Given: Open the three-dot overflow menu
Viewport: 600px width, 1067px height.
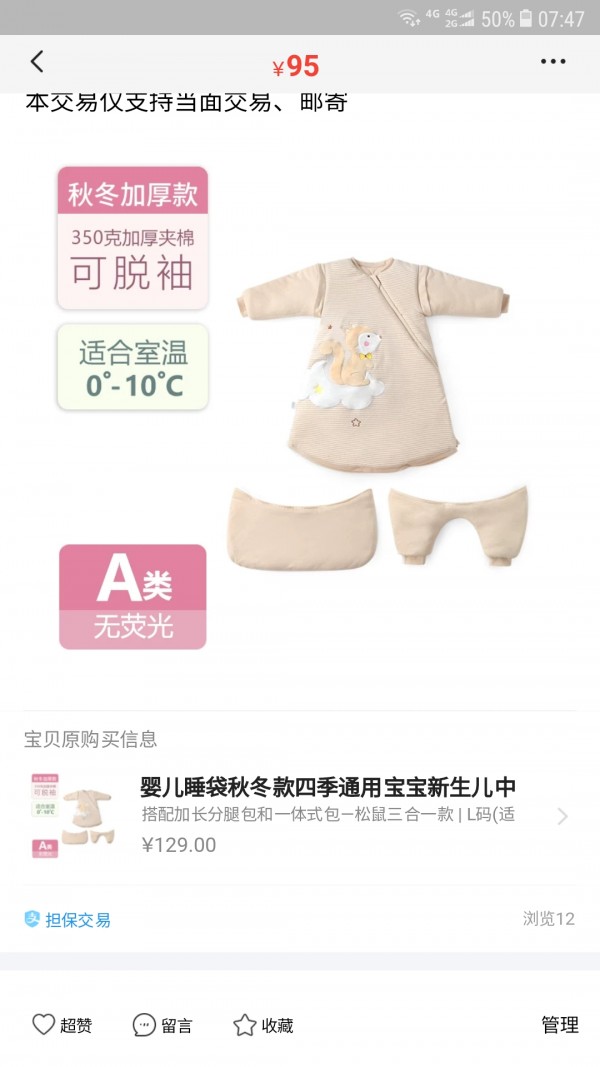Looking at the screenshot, I should (x=552, y=61).
